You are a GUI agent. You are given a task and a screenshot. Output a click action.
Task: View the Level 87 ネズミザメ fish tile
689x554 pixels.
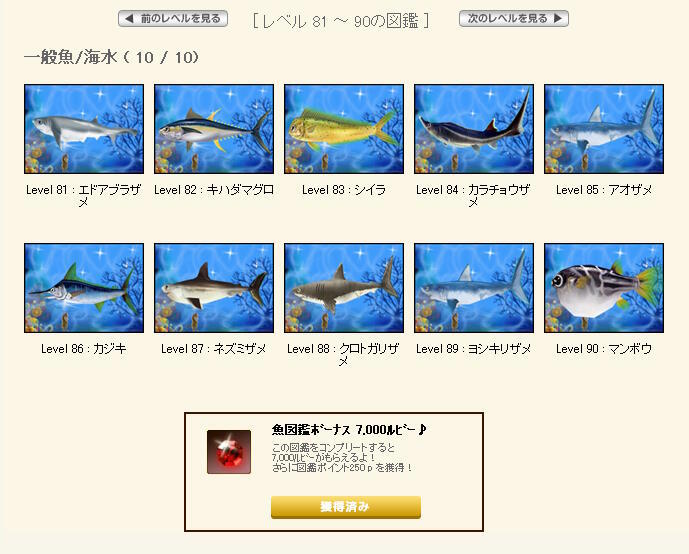[214, 288]
